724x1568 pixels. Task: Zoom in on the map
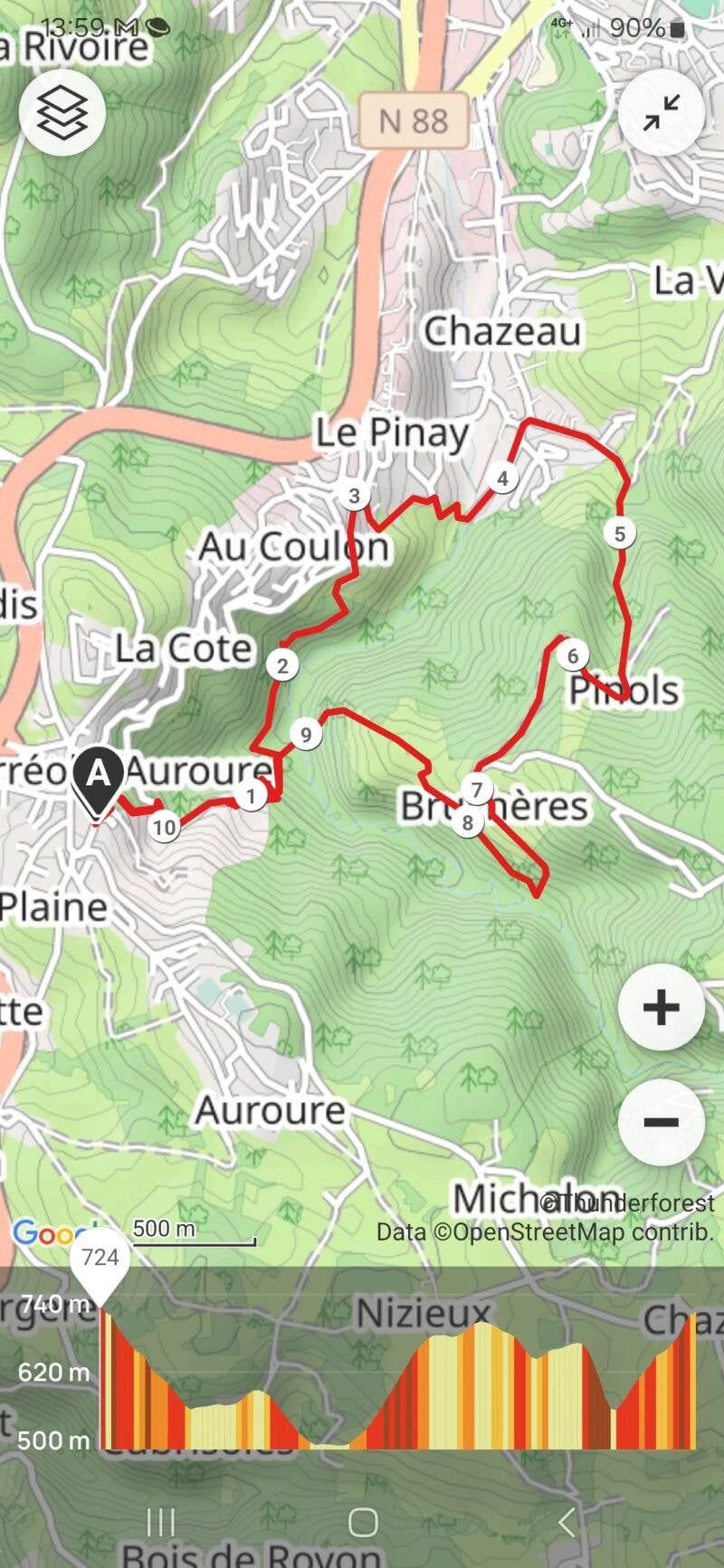point(661,1007)
